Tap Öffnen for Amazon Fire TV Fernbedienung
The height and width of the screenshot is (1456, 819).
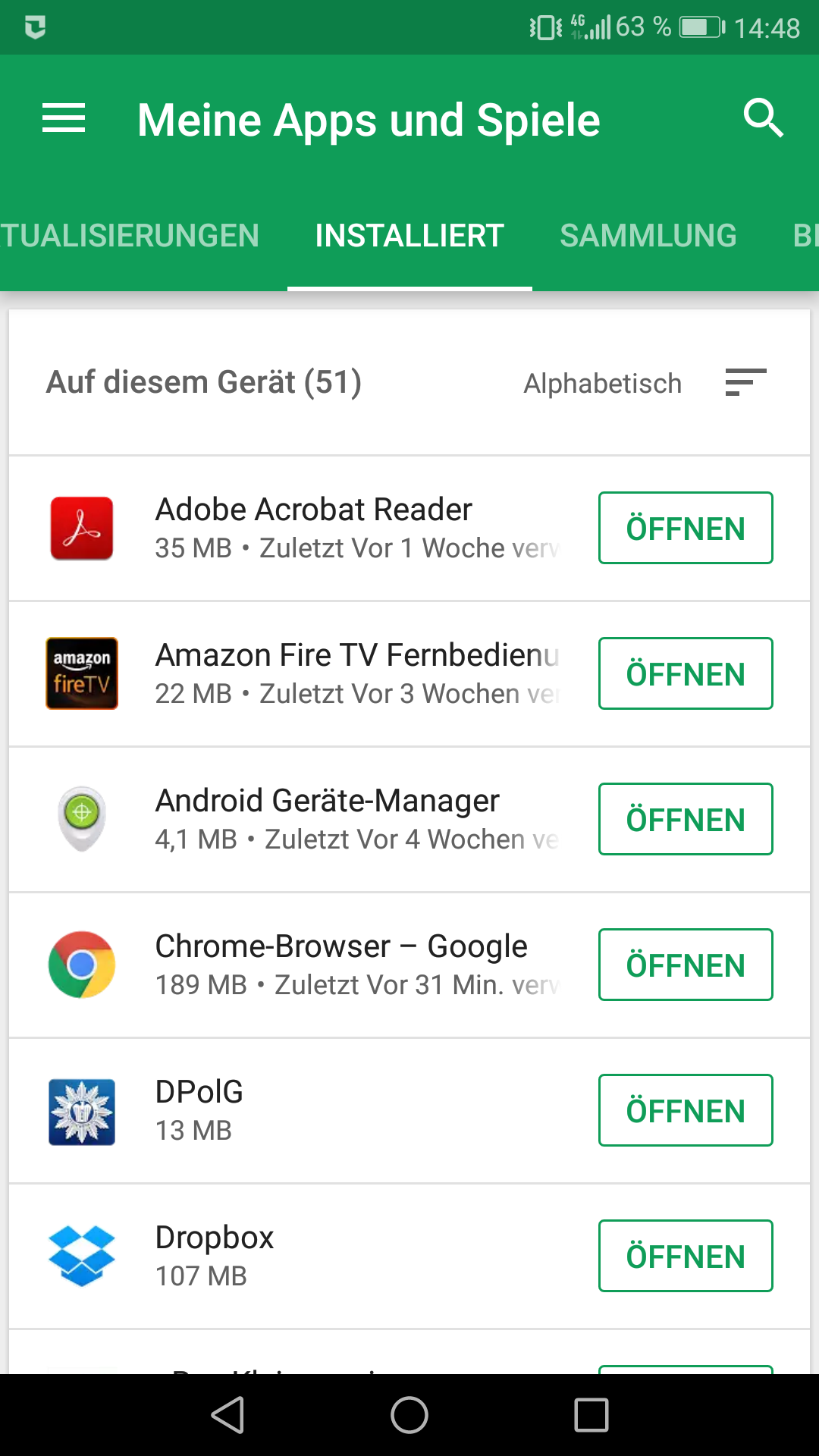(686, 673)
